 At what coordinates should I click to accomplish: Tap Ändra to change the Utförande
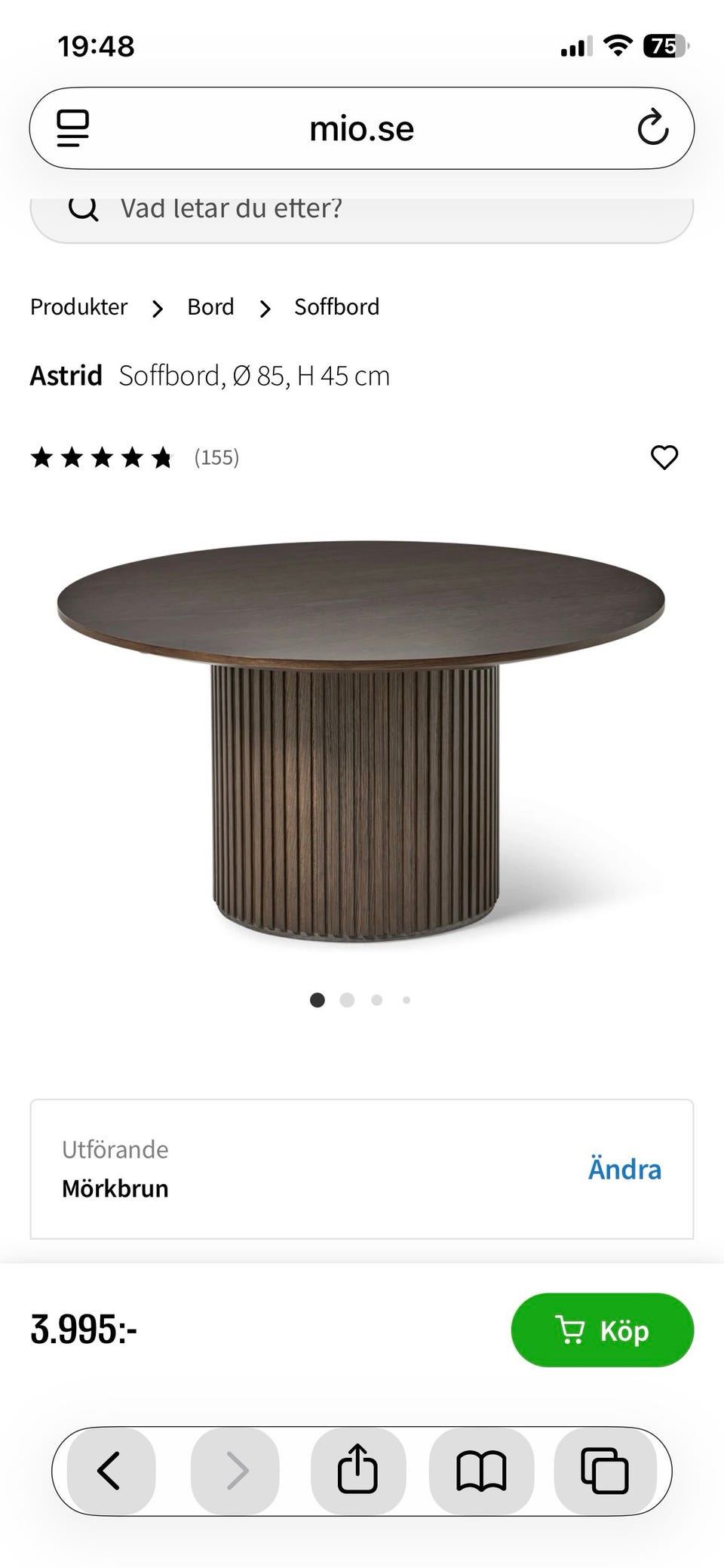tap(624, 1169)
